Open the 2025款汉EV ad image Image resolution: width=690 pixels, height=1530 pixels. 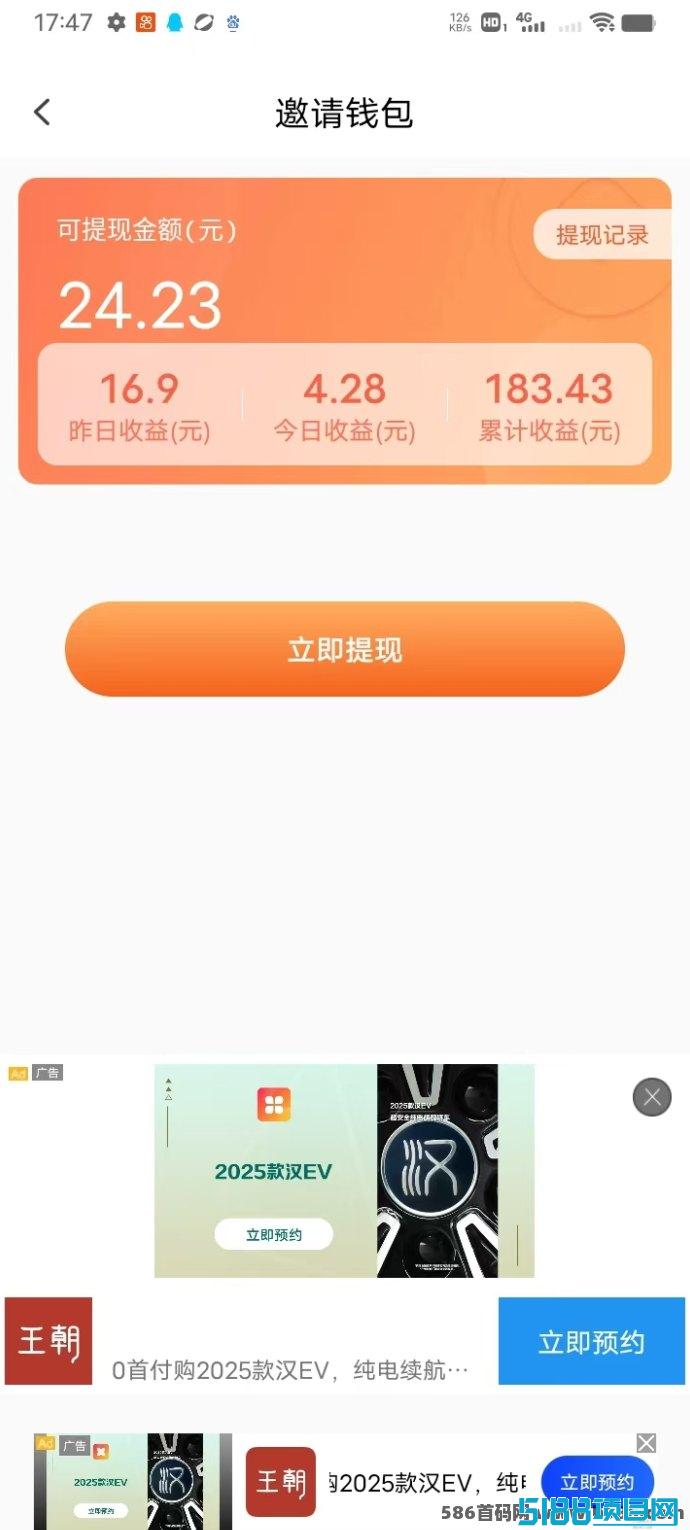(344, 1171)
